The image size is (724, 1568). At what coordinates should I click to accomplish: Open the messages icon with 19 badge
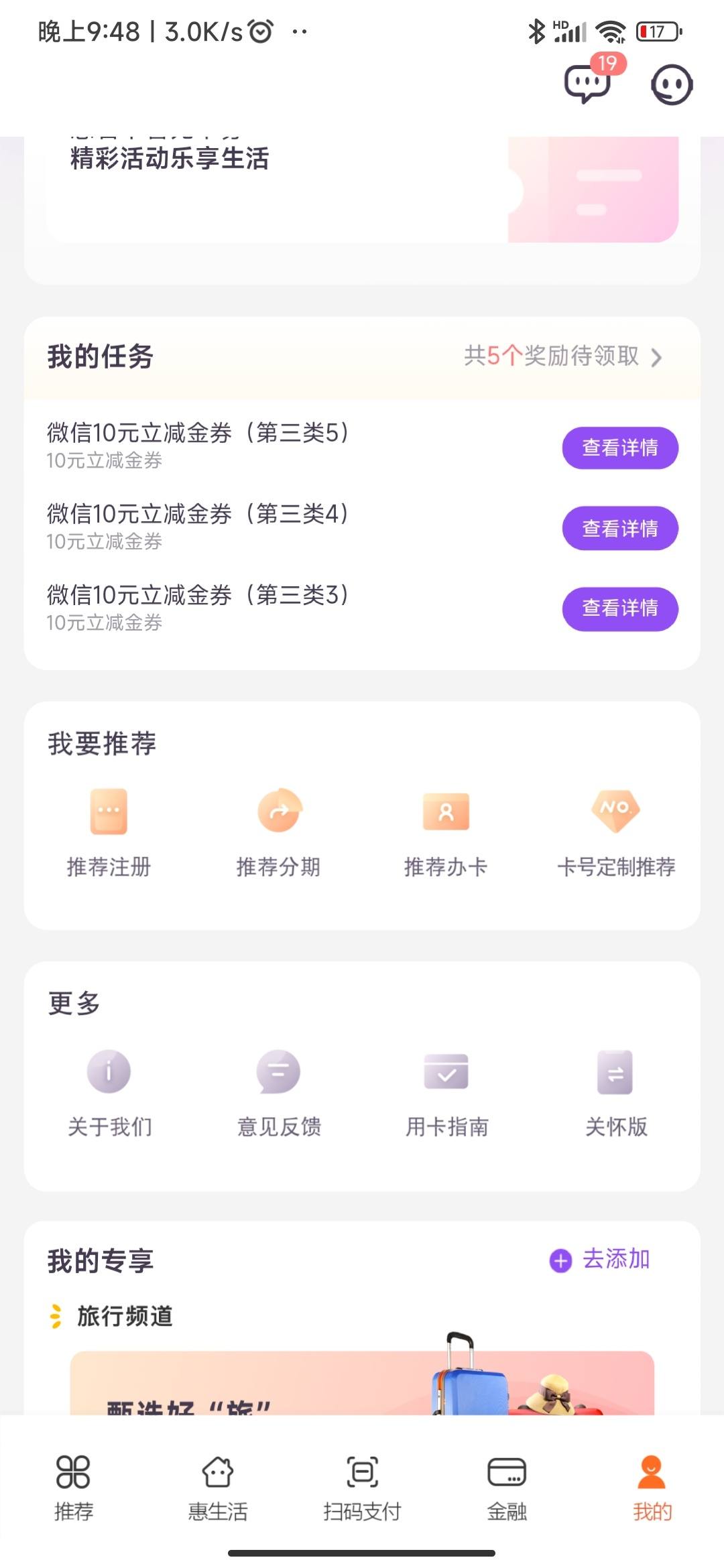click(x=588, y=82)
